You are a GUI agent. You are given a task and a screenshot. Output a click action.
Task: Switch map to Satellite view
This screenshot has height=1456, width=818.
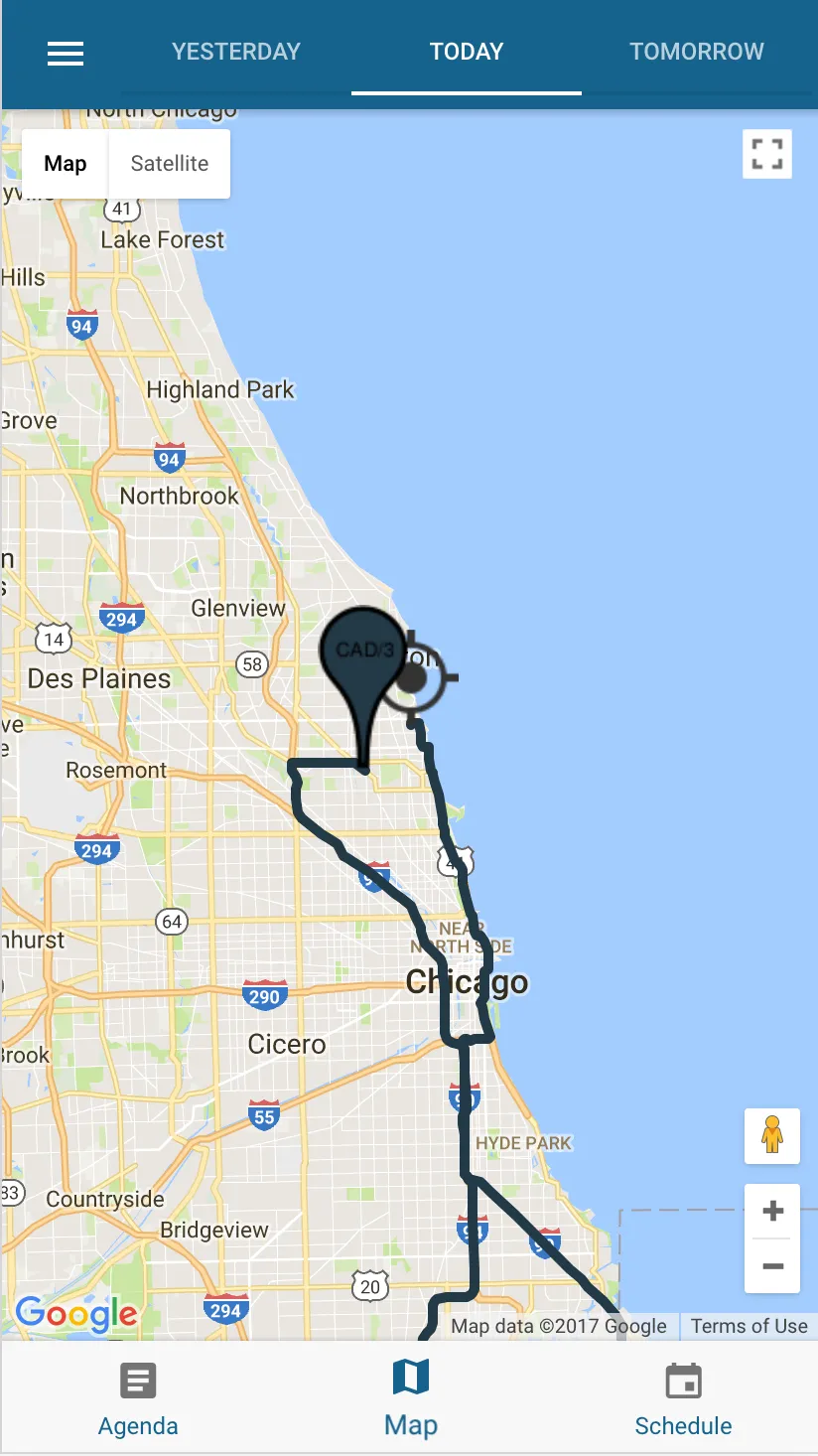coord(170,164)
